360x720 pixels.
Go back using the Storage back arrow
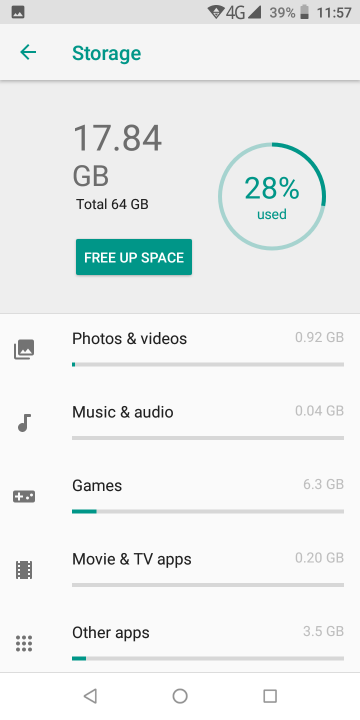(28, 52)
